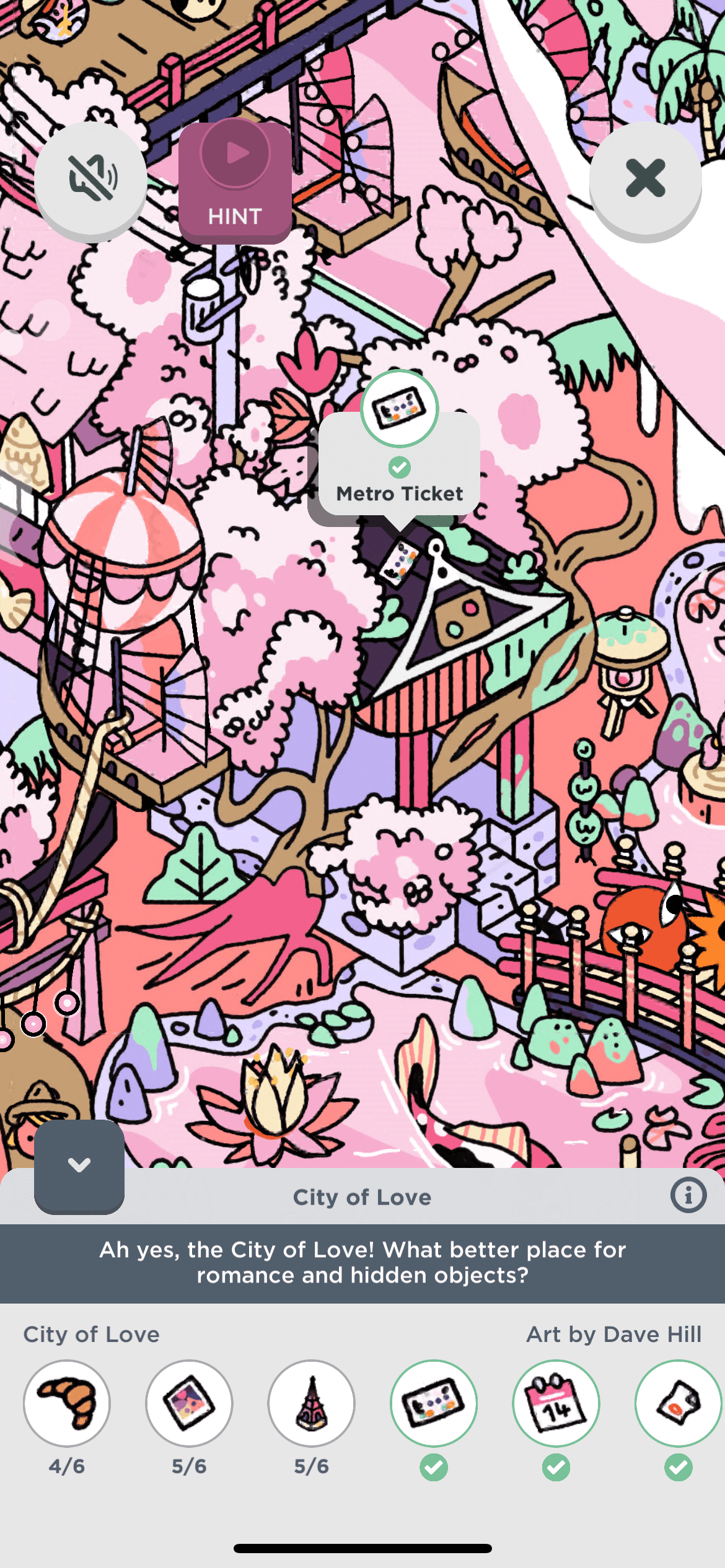Collapse the bottom panel with chevron

click(x=79, y=1165)
